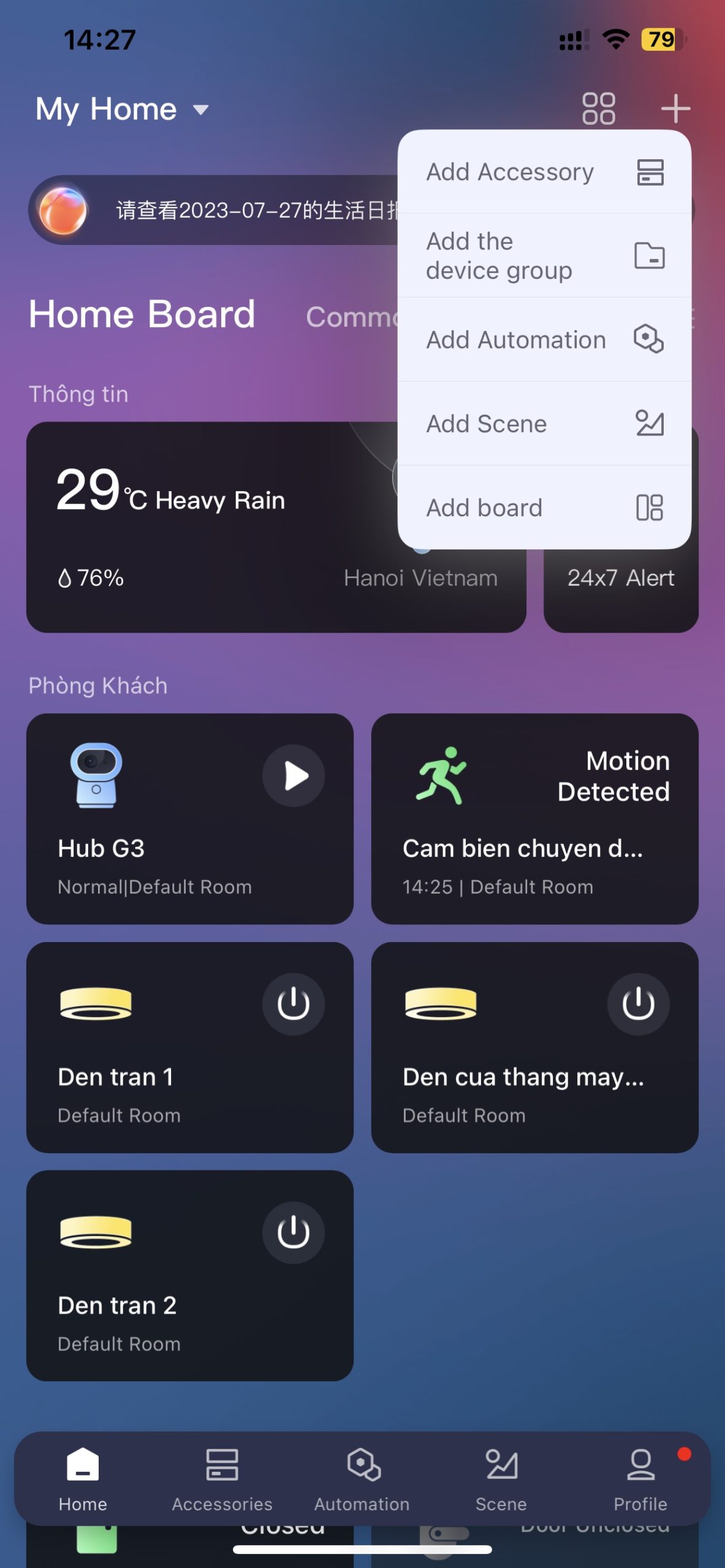Image resolution: width=725 pixels, height=1568 pixels.
Task: Tap the plus icon in header
Action: pyautogui.click(x=675, y=108)
